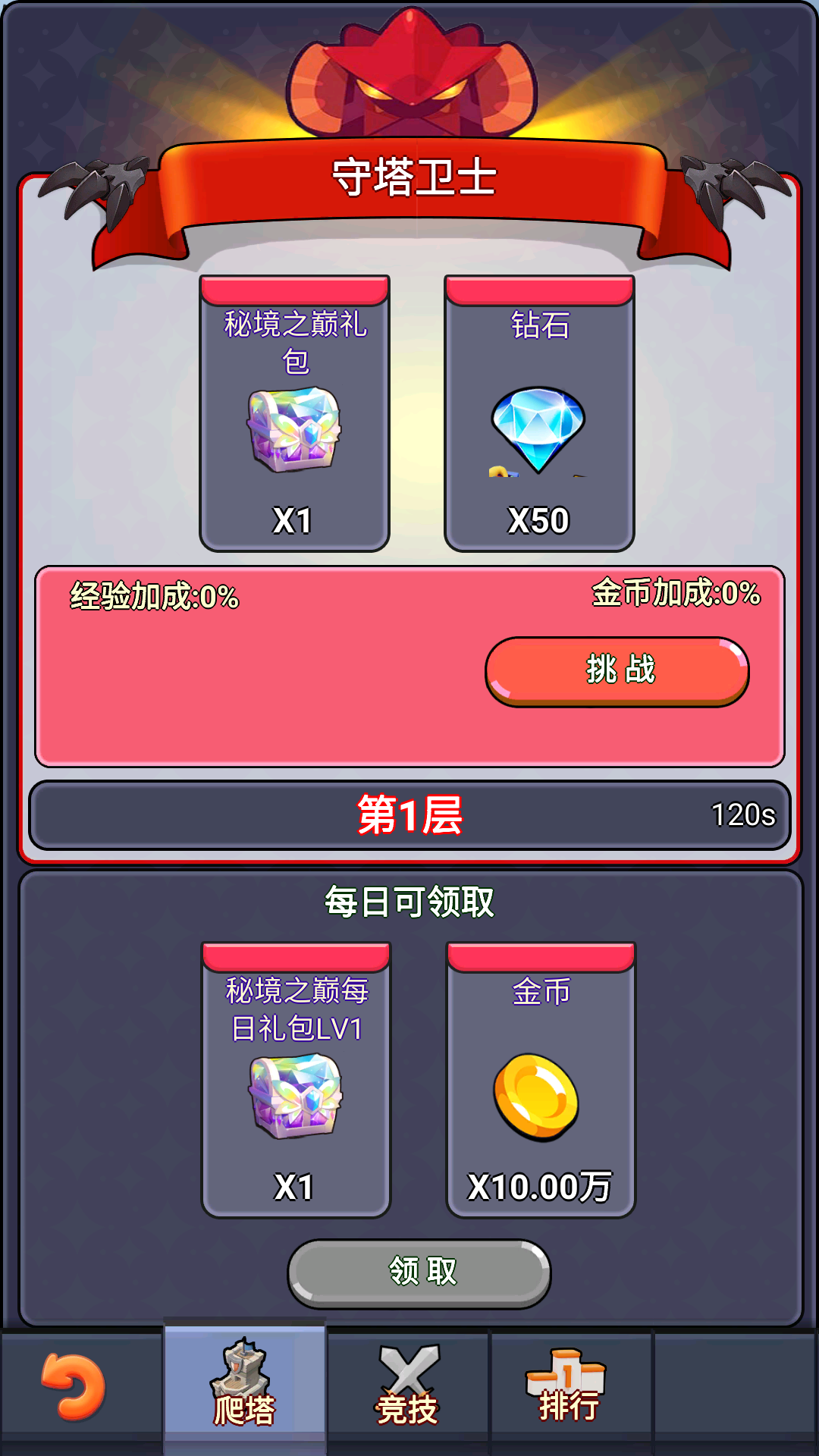View the 秘境之巅礼包 reward card
819x1456 pixels.
click(x=294, y=413)
